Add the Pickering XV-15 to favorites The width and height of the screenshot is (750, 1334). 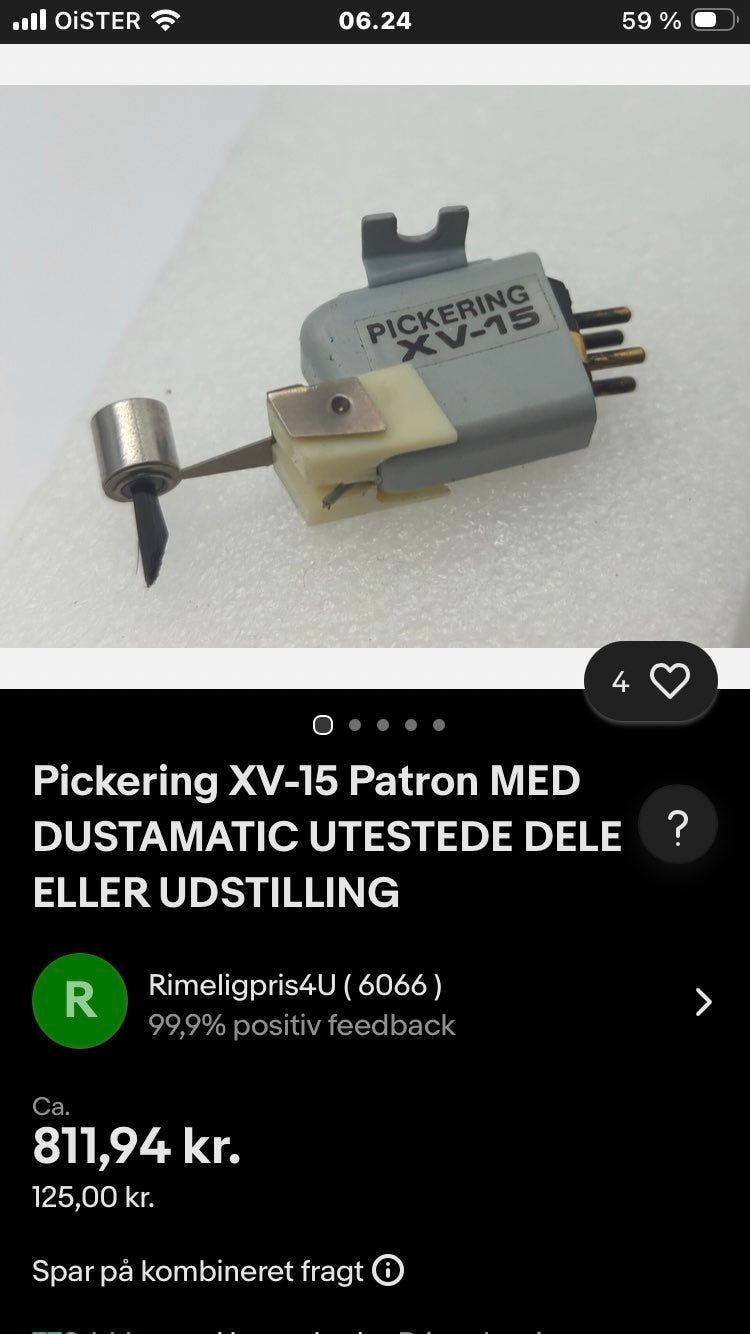click(x=668, y=682)
